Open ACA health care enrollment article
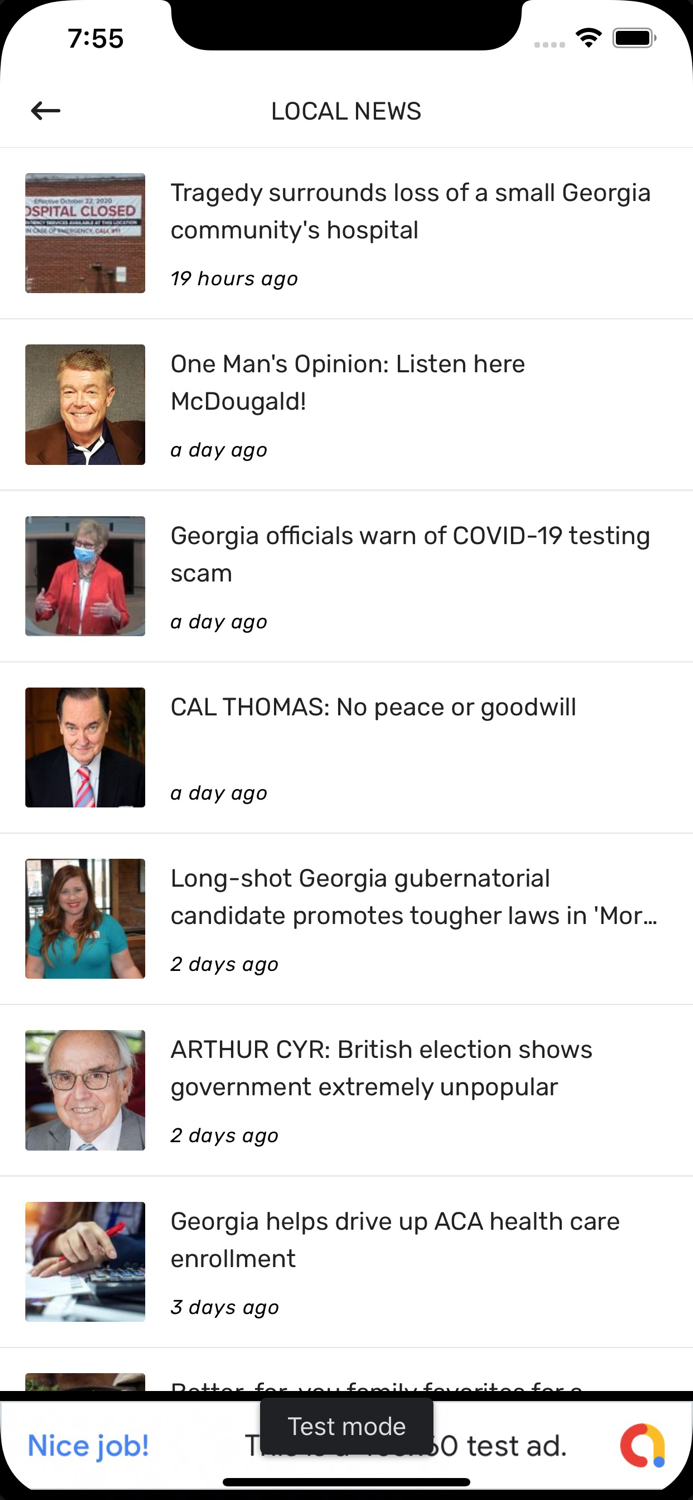This screenshot has width=693, height=1500. point(395,1240)
